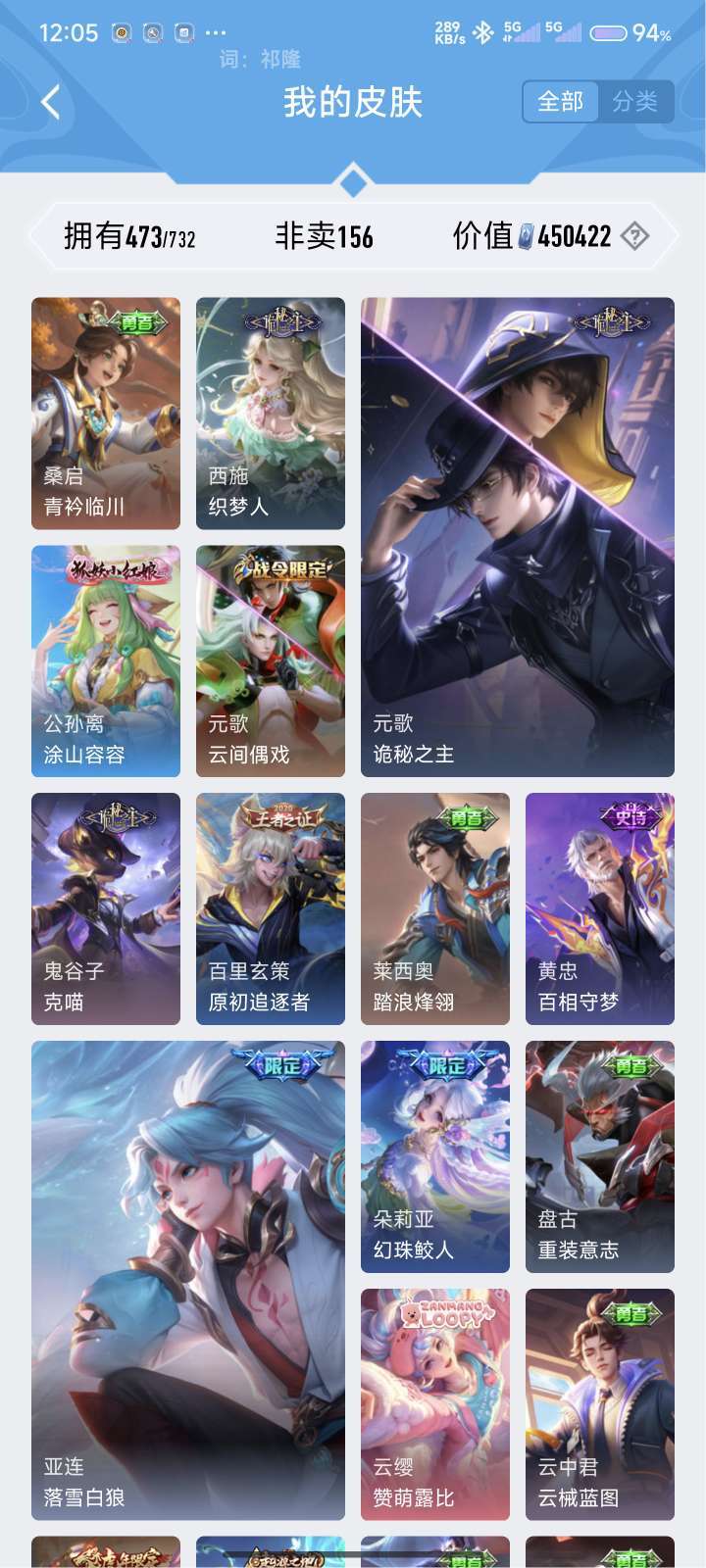Screen dimensions: 706x1568
Task: Tap the back arrow to exit 我的皮肤
Action: point(51,101)
